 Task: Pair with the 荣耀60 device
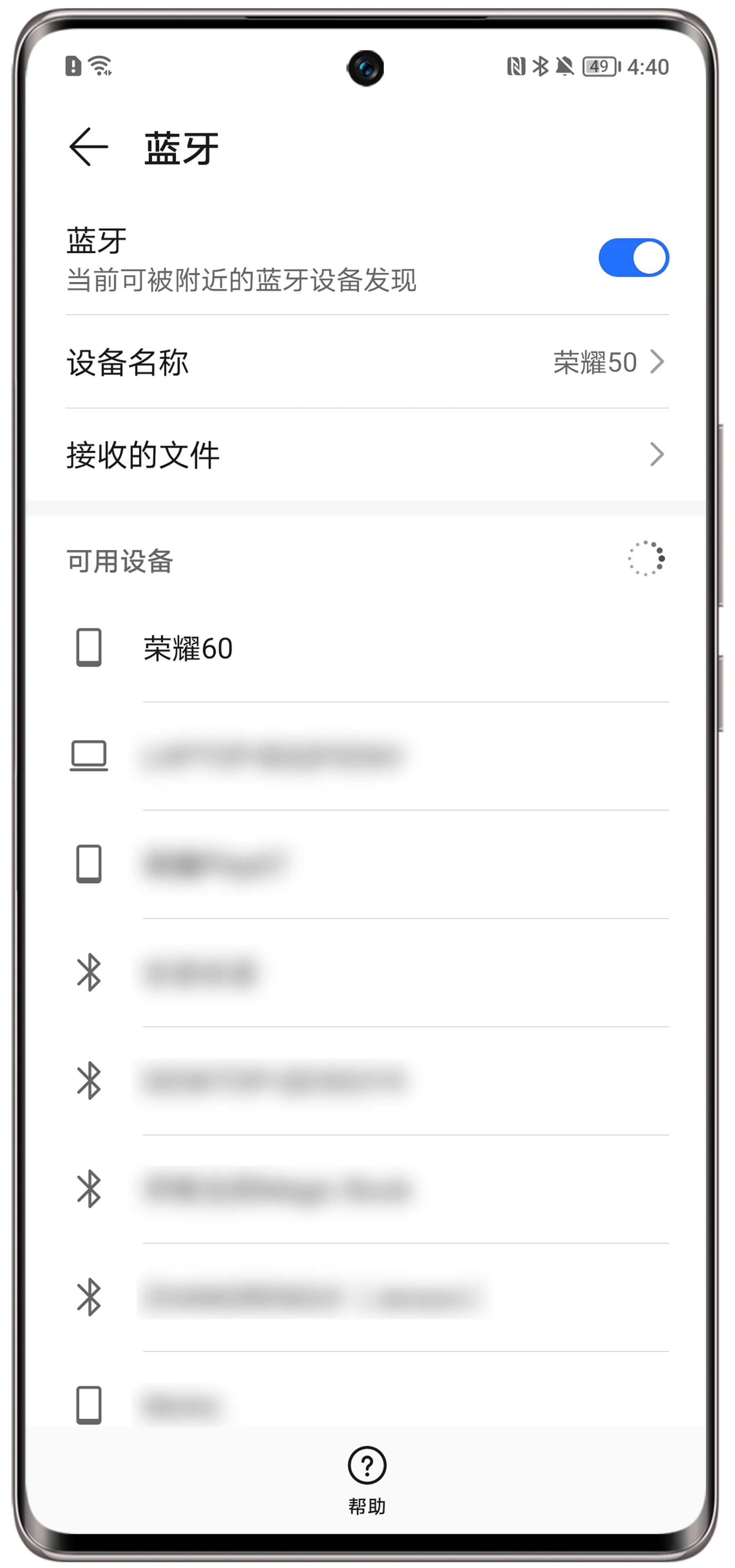coord(366,648)
